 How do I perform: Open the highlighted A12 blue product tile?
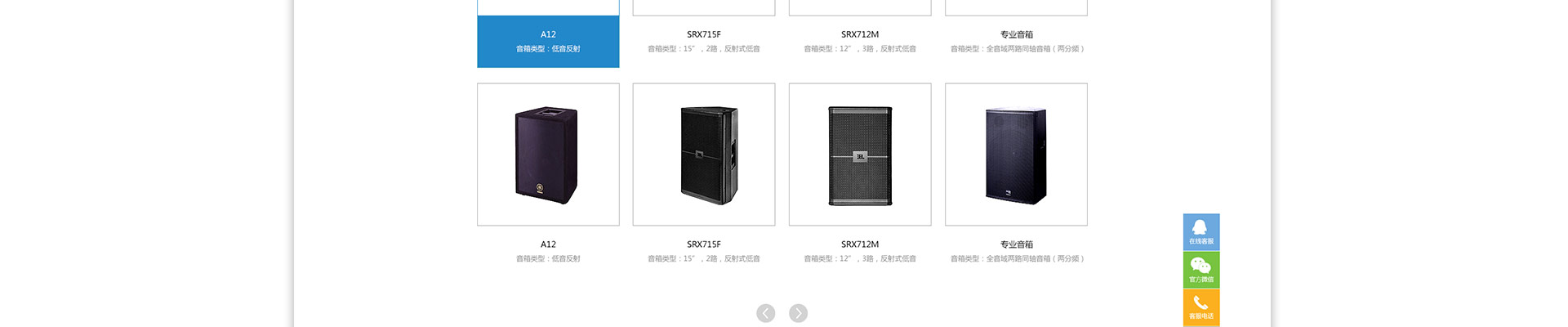coord(548,41)
